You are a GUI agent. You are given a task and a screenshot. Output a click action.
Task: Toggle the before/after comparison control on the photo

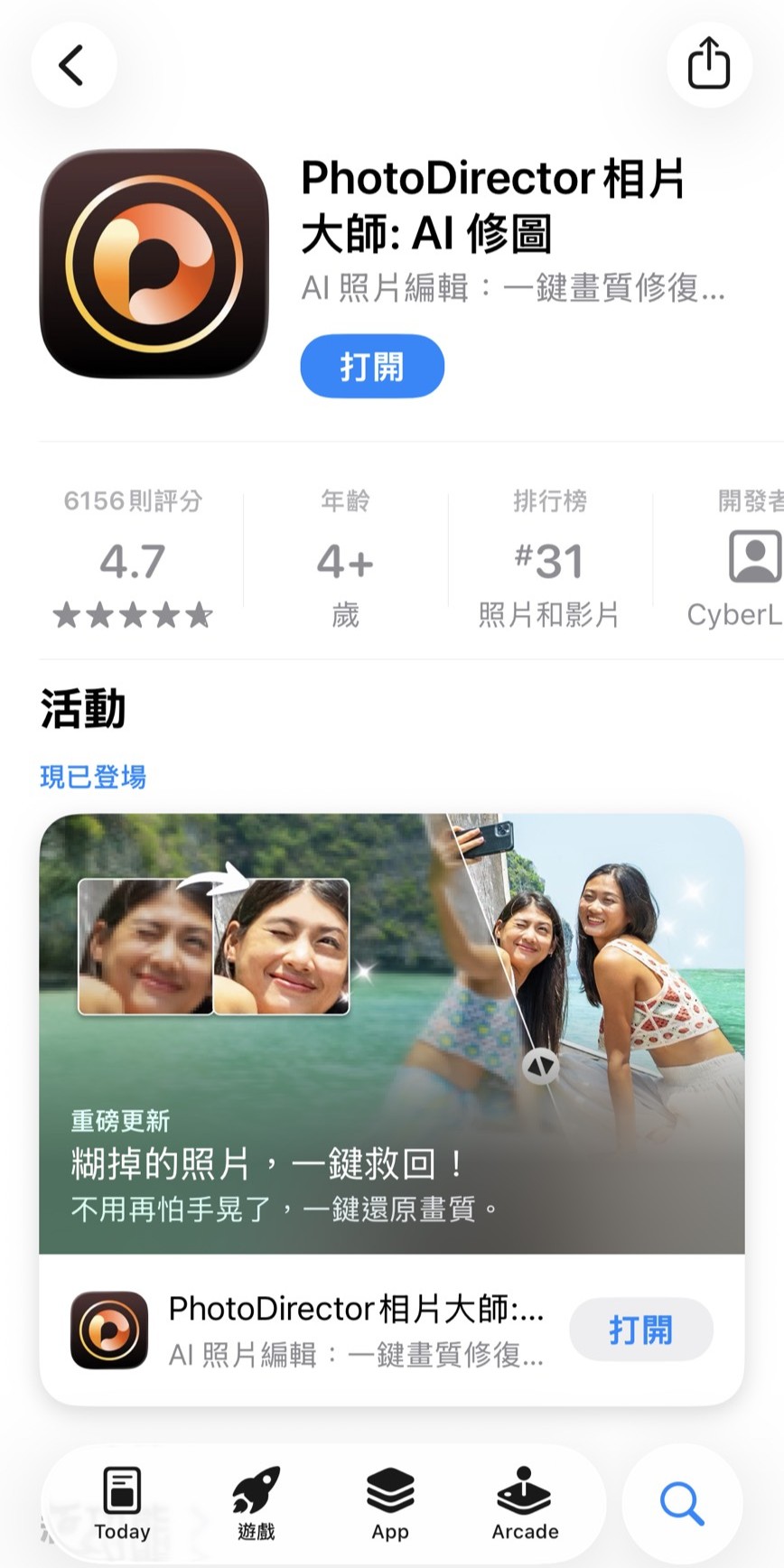pos(540,1066)
